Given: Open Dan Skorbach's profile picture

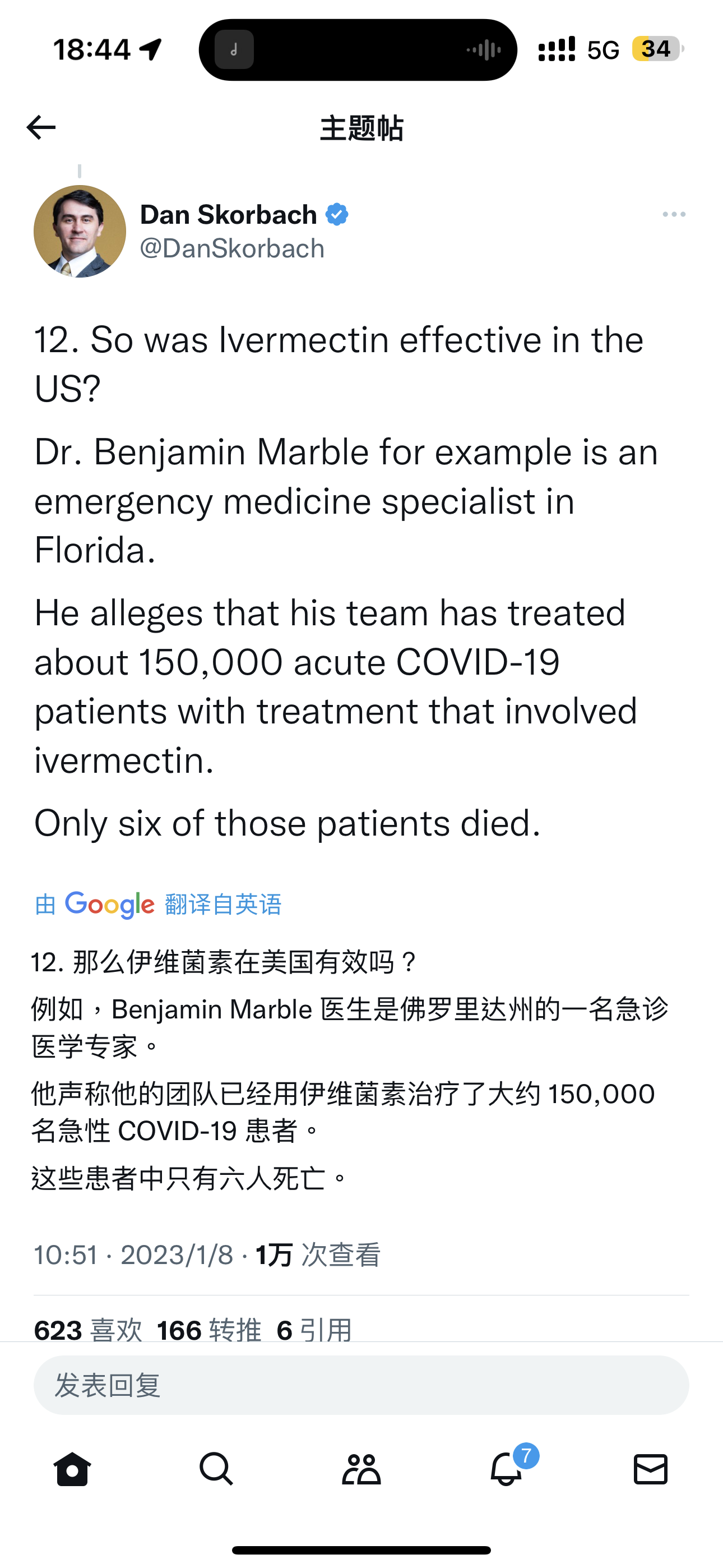Looking at the screenshot, I should (80, 231).
